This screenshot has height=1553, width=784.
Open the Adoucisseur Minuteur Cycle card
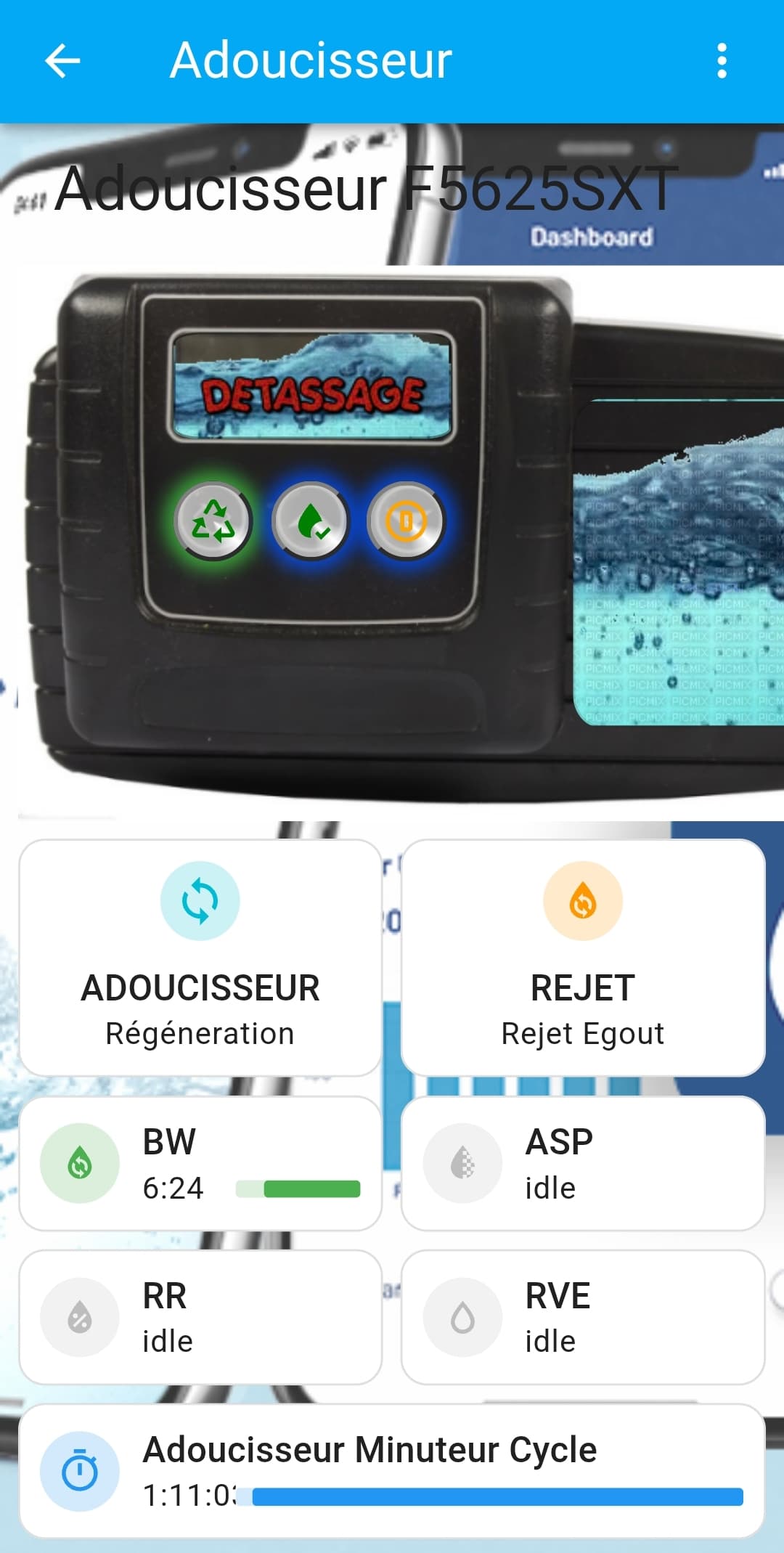coord(392,1471)
